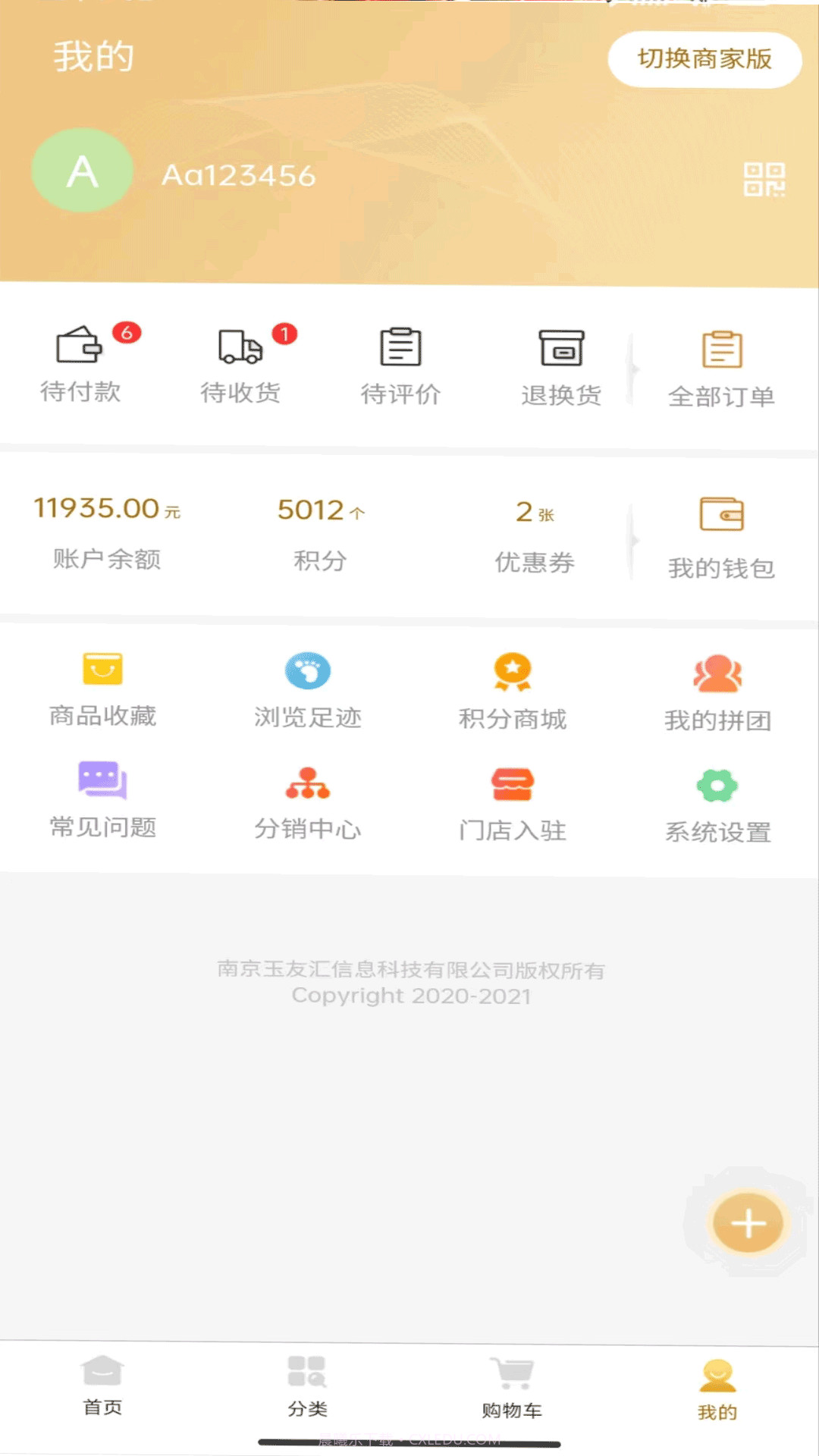Open 待收货 awaiting delivery orders

coord(243,362)
